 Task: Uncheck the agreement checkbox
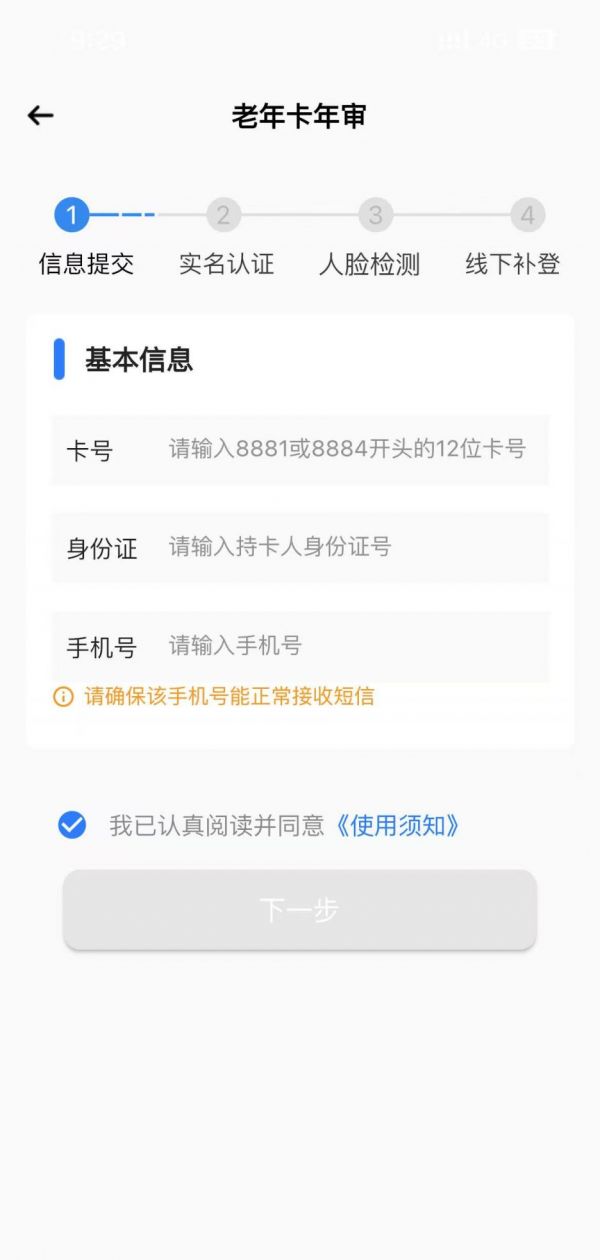(x=72, y=825)
